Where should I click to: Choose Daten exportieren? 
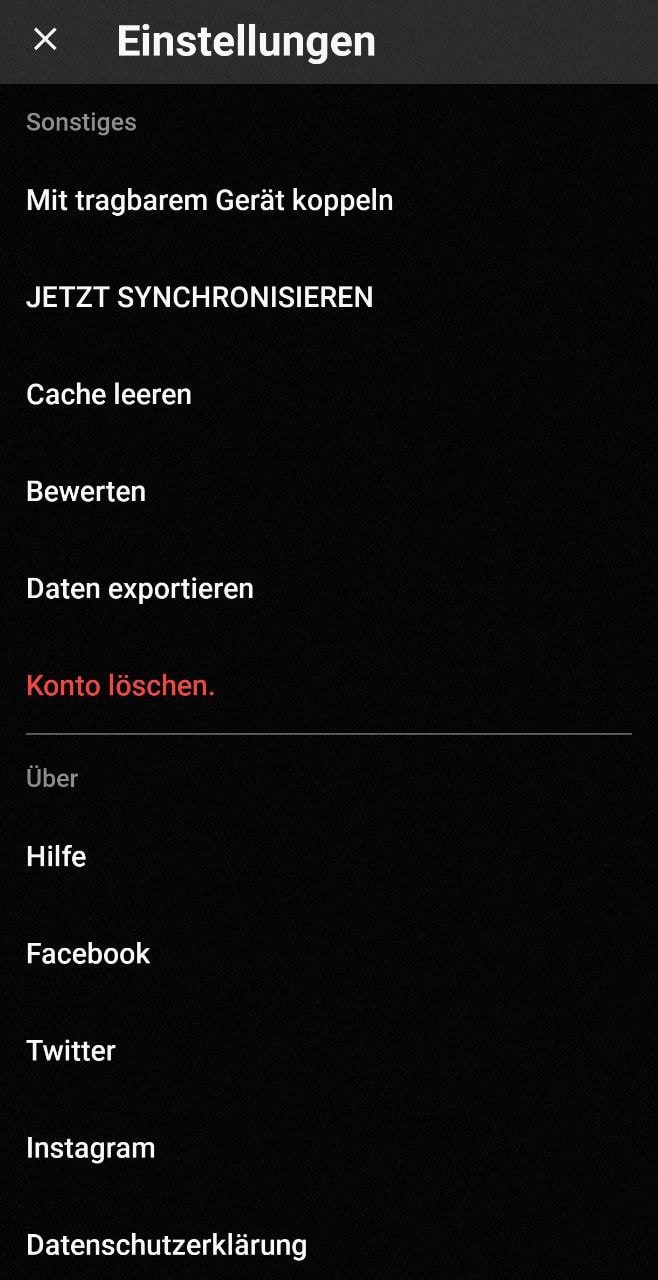point(140,588)
